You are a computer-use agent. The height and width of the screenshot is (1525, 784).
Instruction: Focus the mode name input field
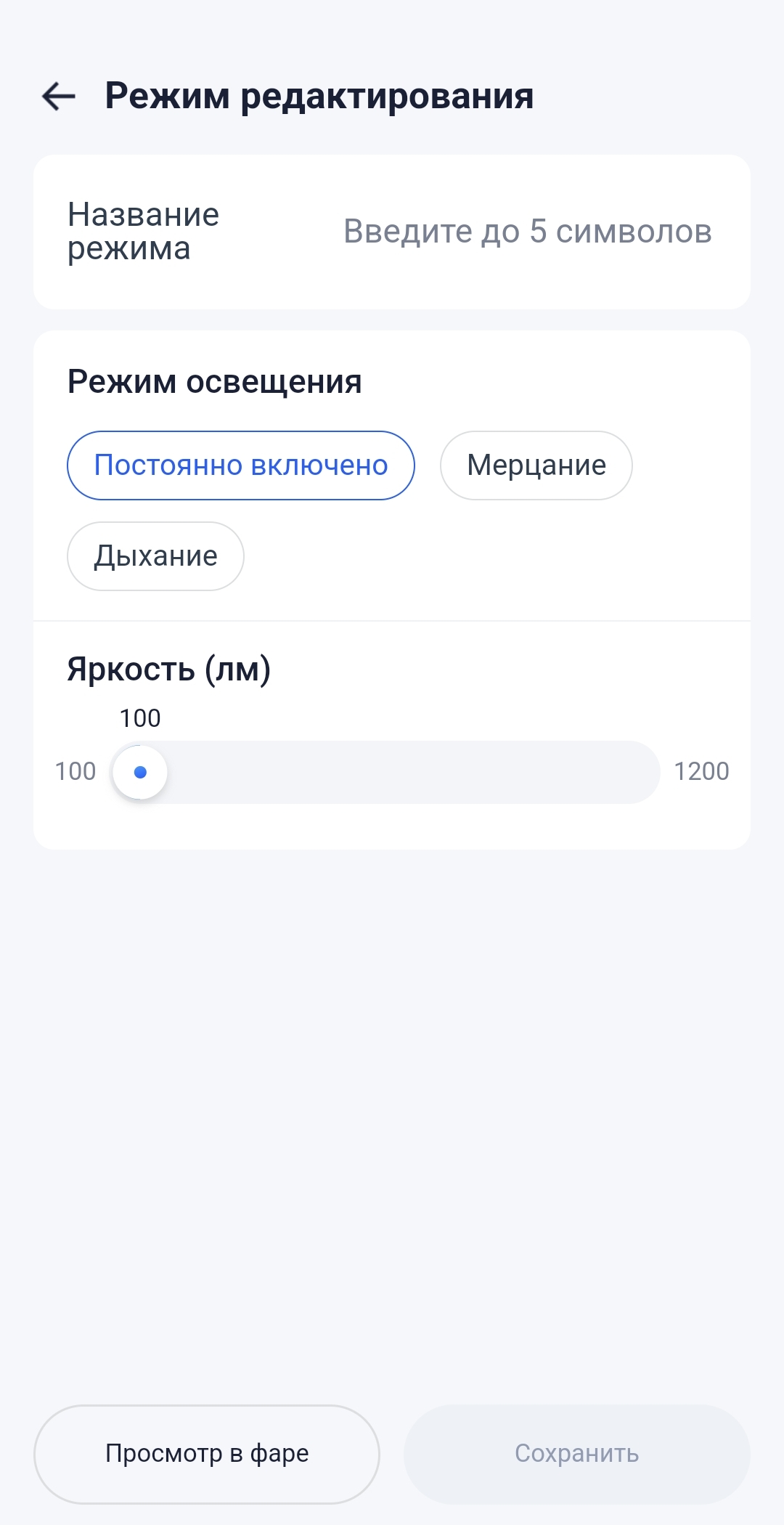[x=527, y=232]
